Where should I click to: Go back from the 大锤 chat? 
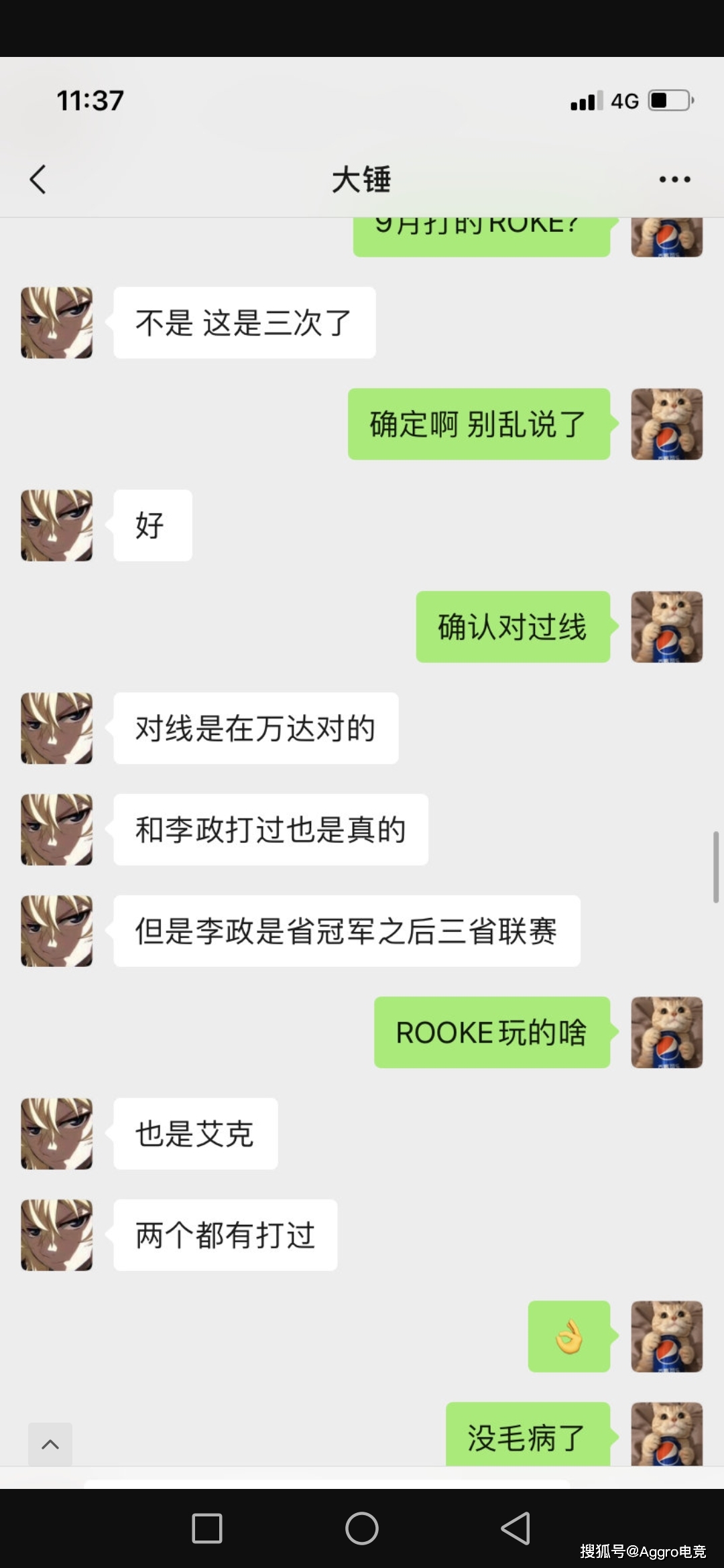pos(38,180)
